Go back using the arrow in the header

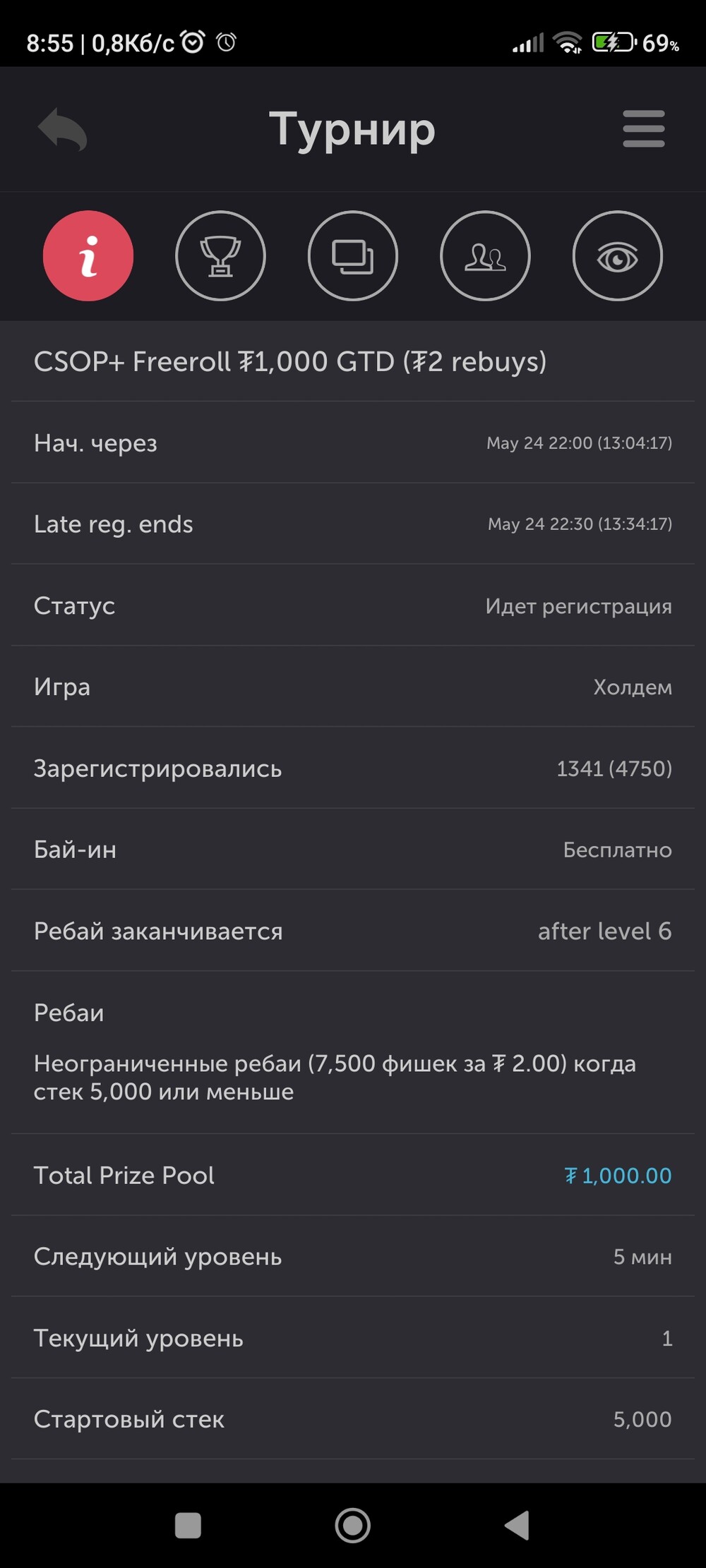tap(62, 129)
